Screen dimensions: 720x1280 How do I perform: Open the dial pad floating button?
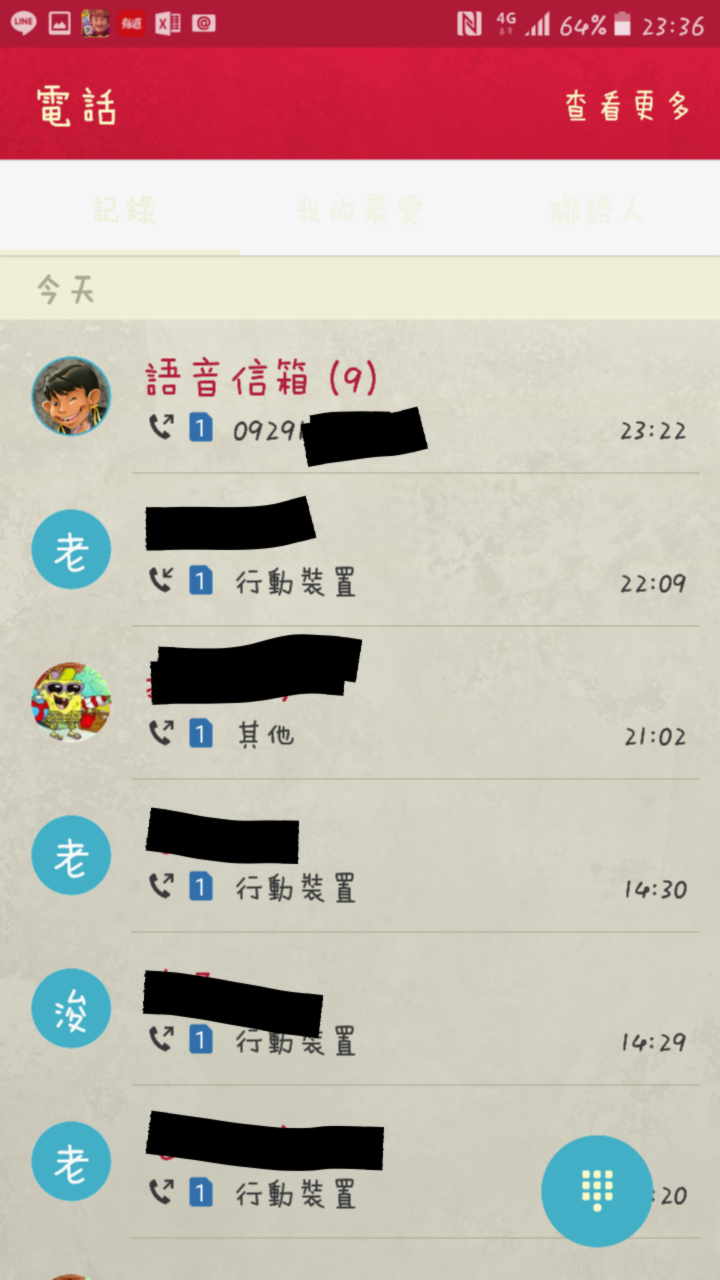[x=596, y=1191]
